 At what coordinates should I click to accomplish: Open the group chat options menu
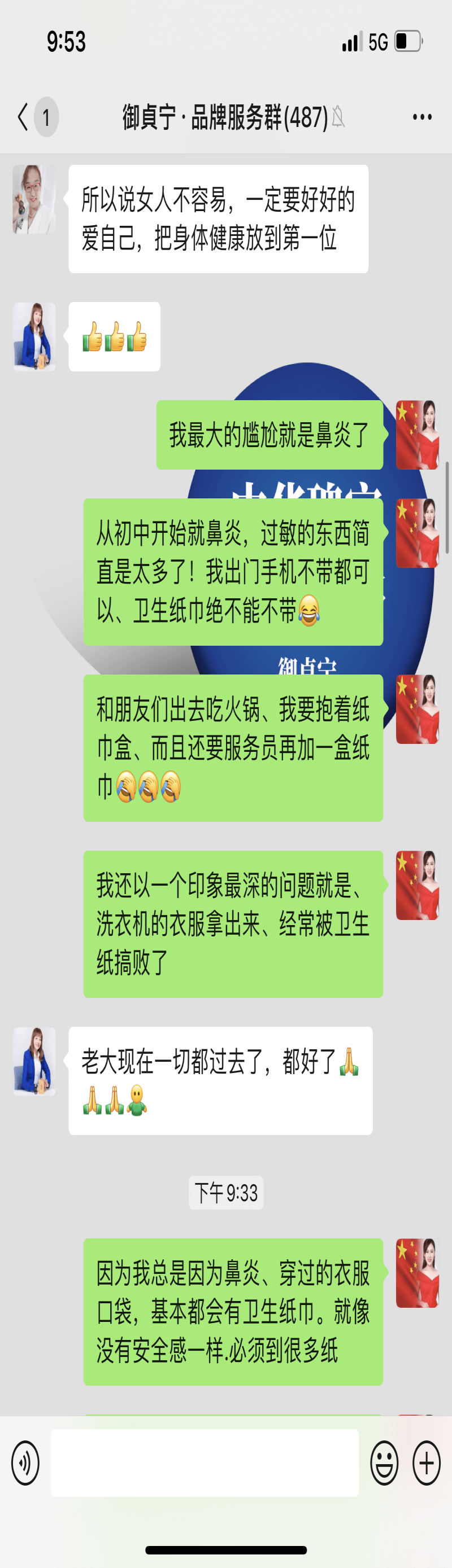pyautogui.click(x=421, y=117)
